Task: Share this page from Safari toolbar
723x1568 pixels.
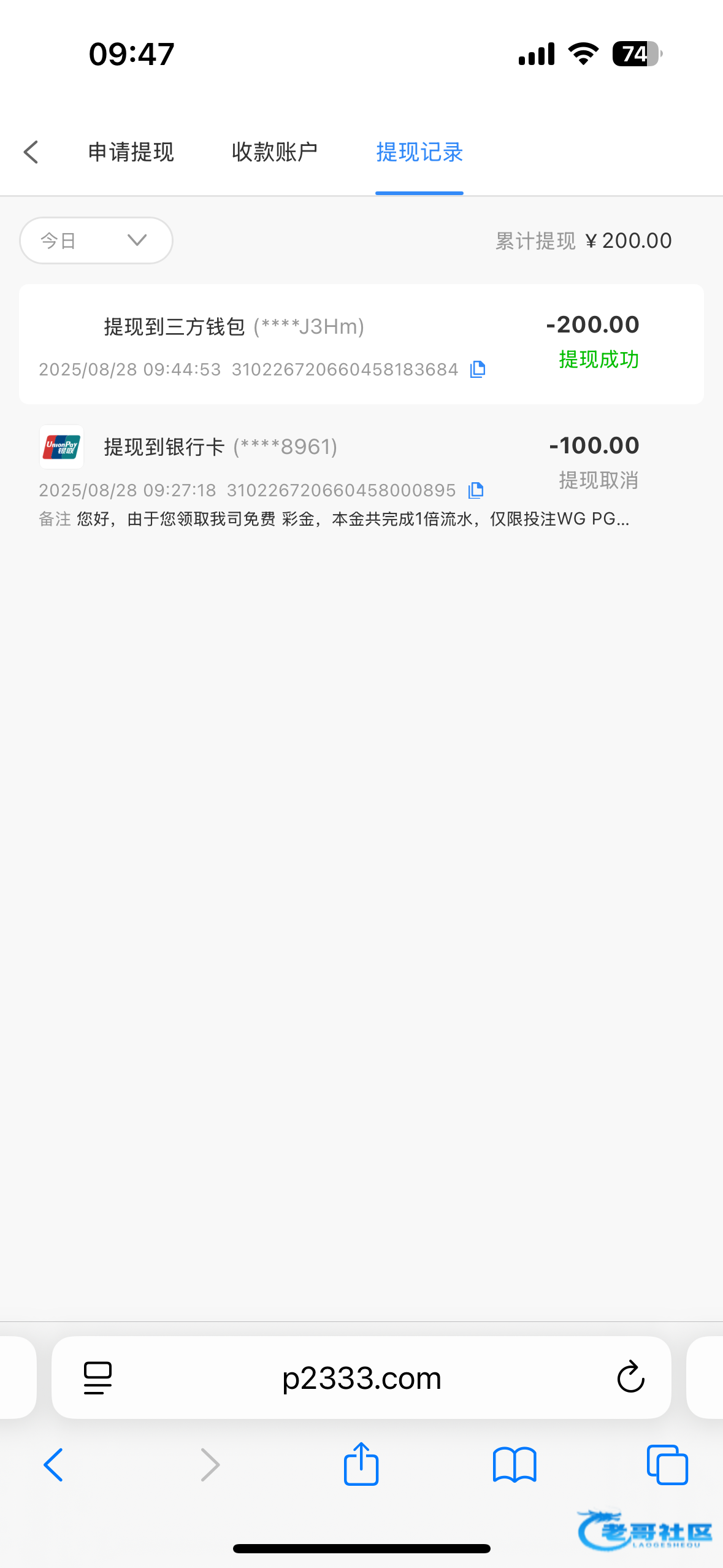Action: [x=361, y=1464]
